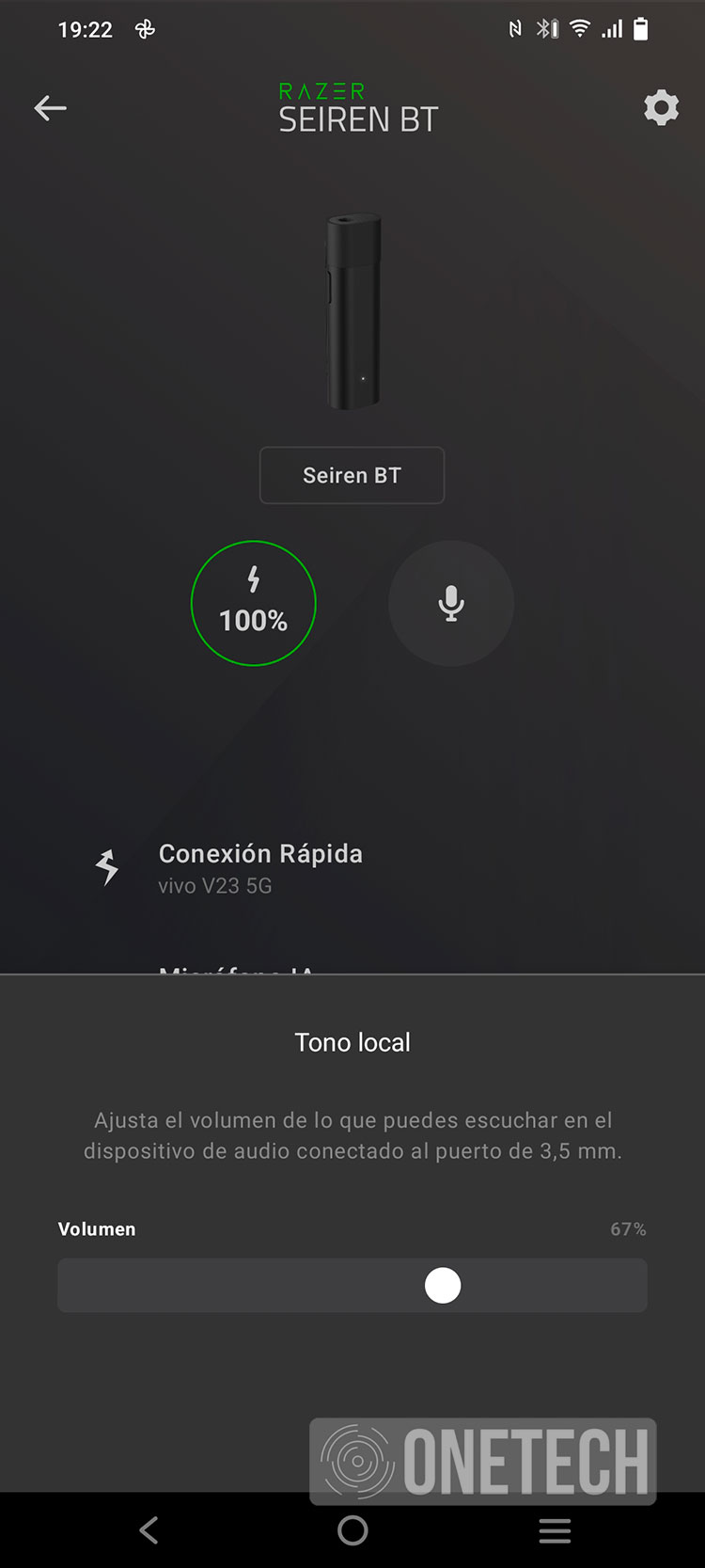Open recent apps from navigation bar

click(555, 1530)
